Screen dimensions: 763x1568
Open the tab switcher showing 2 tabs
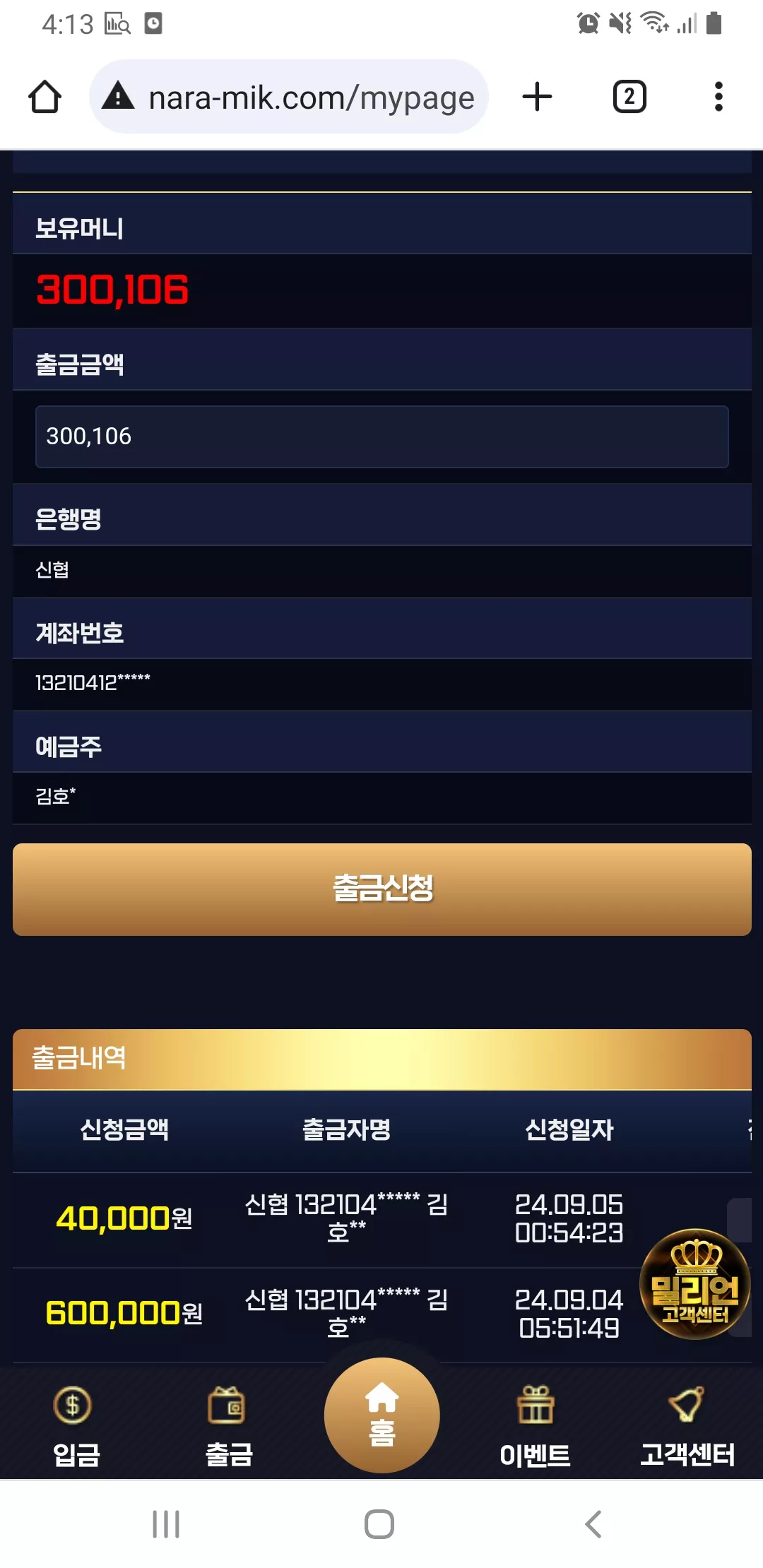[629, 97]
